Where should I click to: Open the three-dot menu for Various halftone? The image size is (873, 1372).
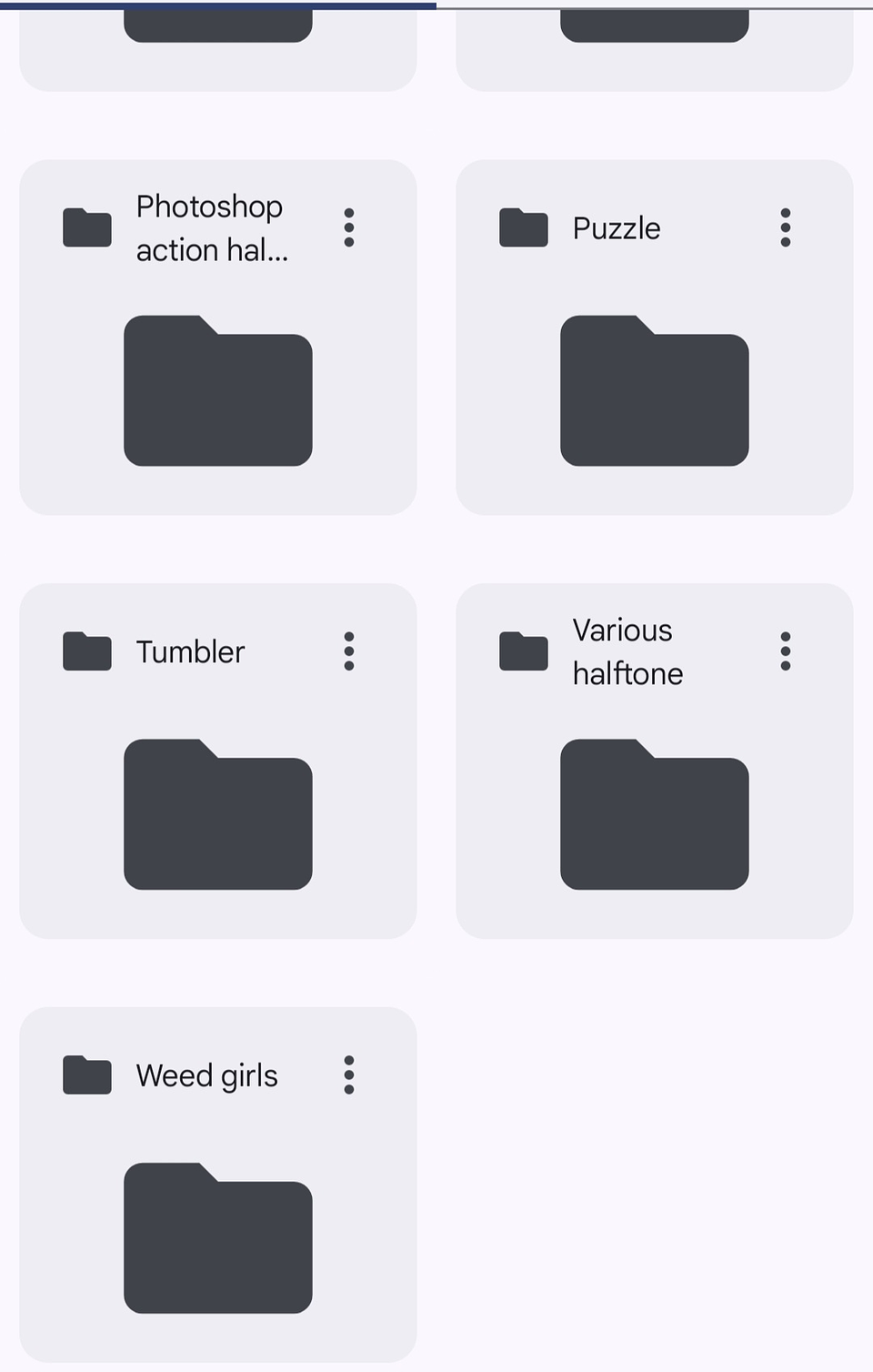785,651
